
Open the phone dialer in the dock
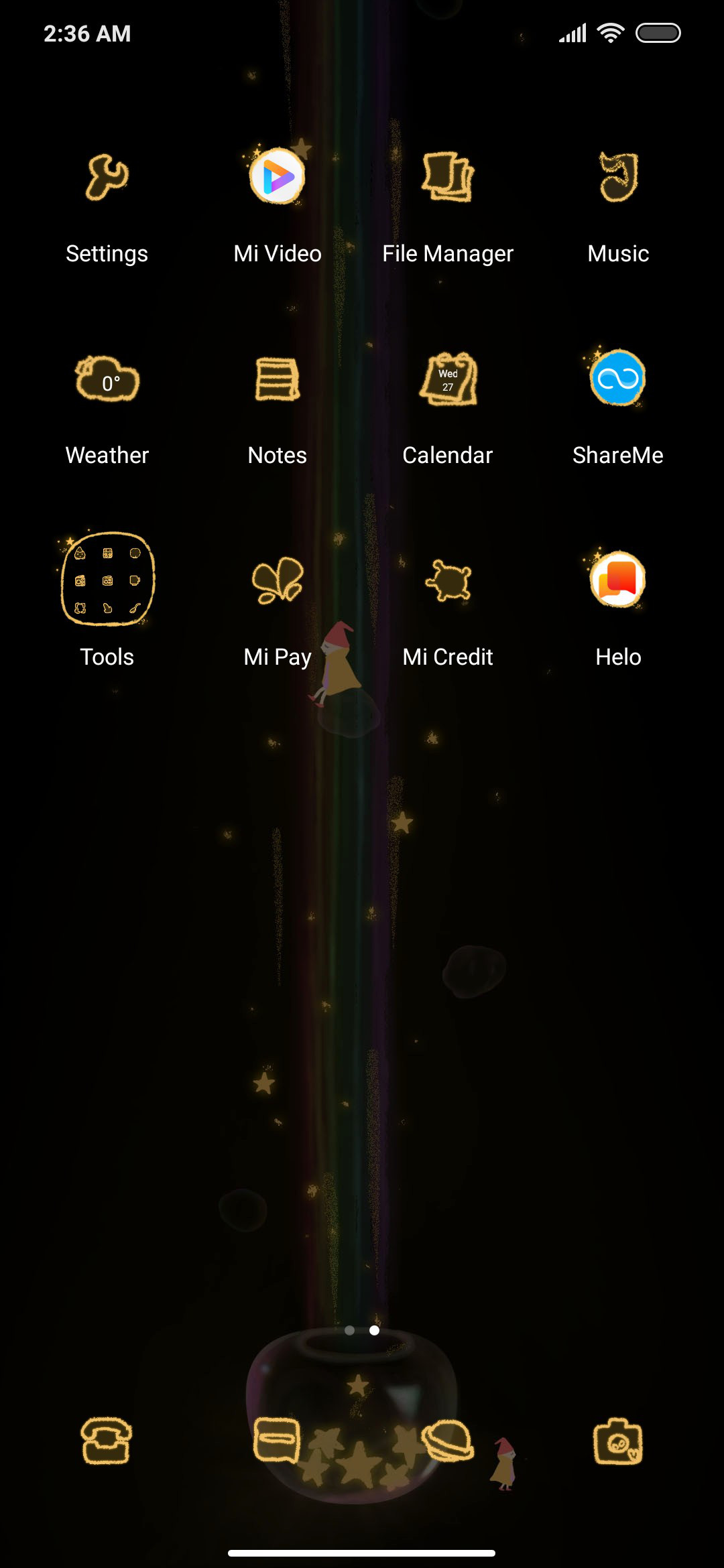[106, 1441]
